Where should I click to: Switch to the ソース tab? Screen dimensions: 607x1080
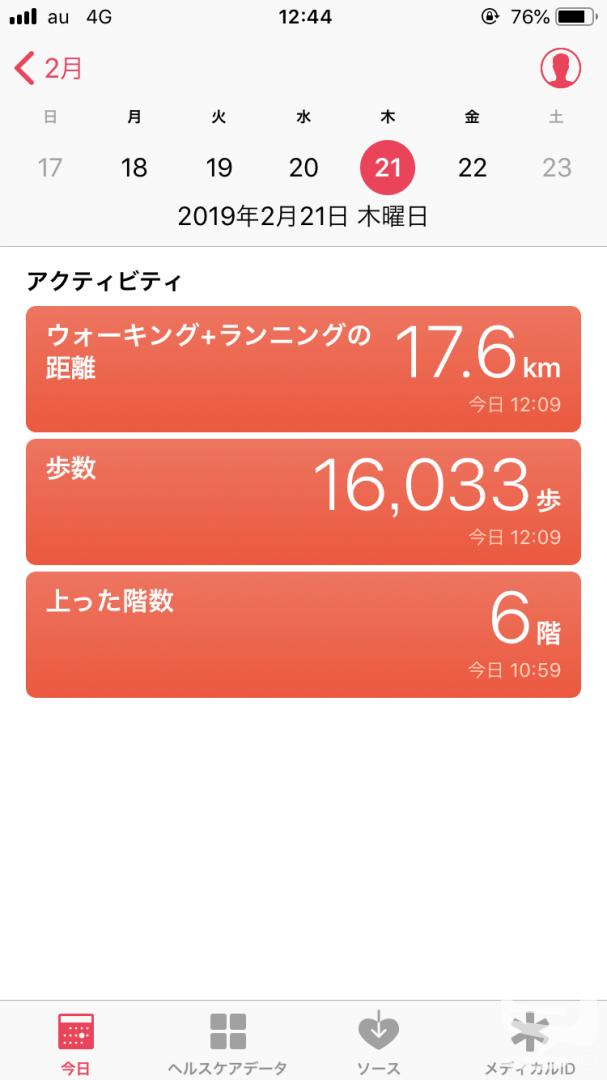click(x=379, y=1041)
